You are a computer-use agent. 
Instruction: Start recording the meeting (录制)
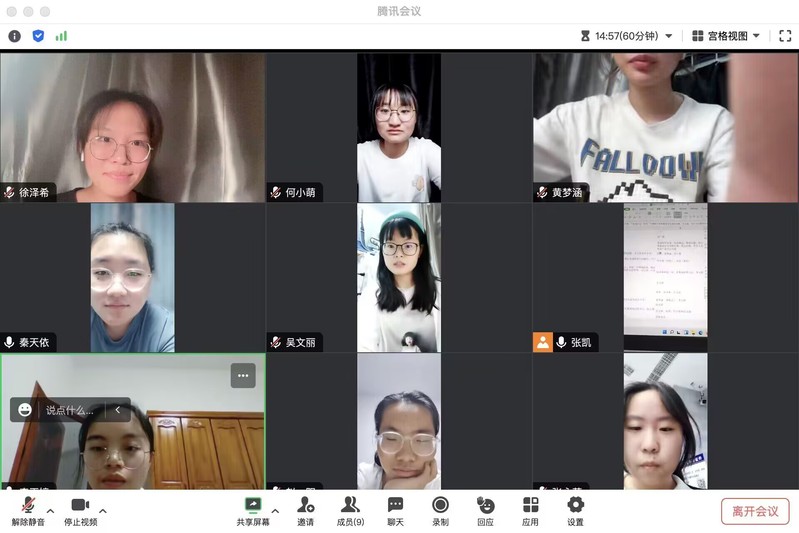(440, 509)
